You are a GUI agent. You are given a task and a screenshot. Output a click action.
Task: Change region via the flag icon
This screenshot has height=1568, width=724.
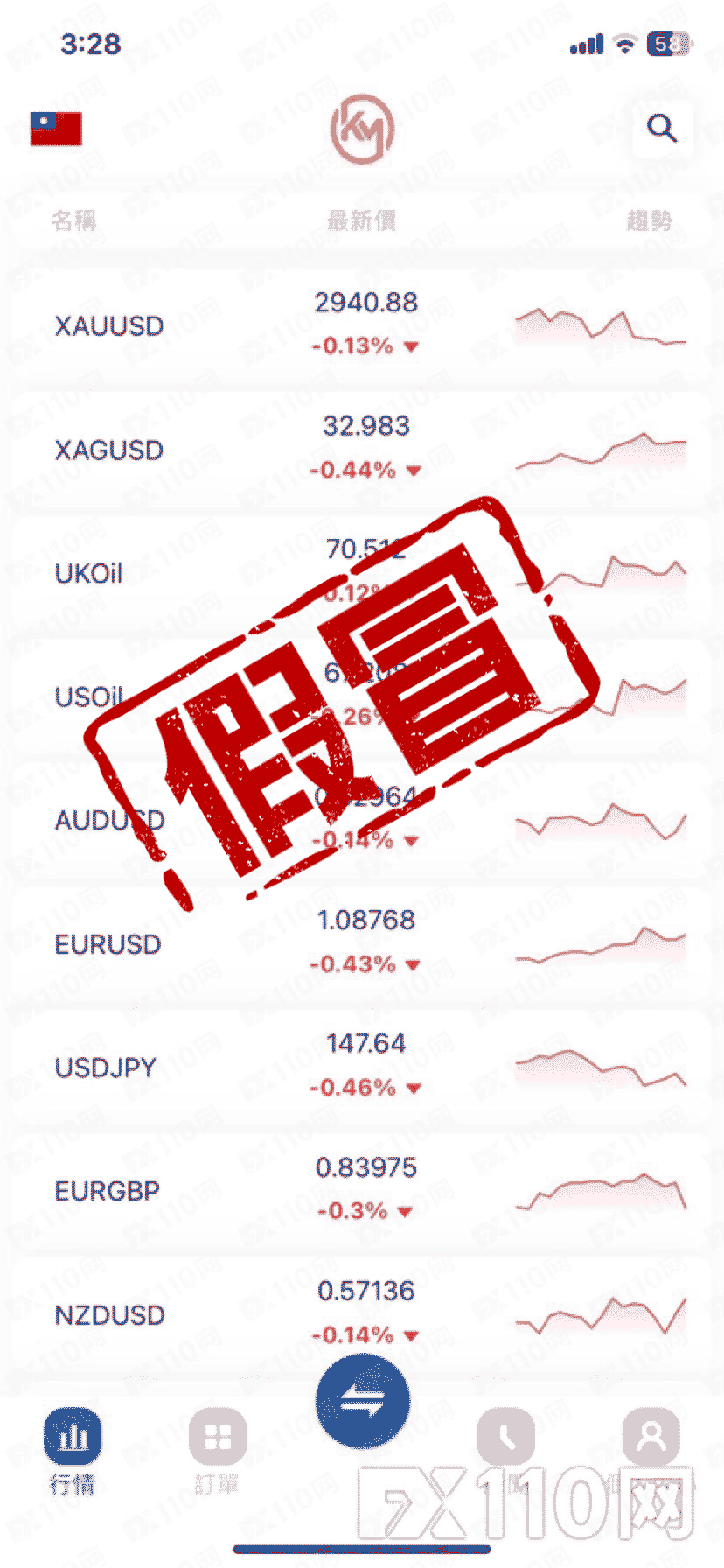pyautogui.click(x=56, y=129)
